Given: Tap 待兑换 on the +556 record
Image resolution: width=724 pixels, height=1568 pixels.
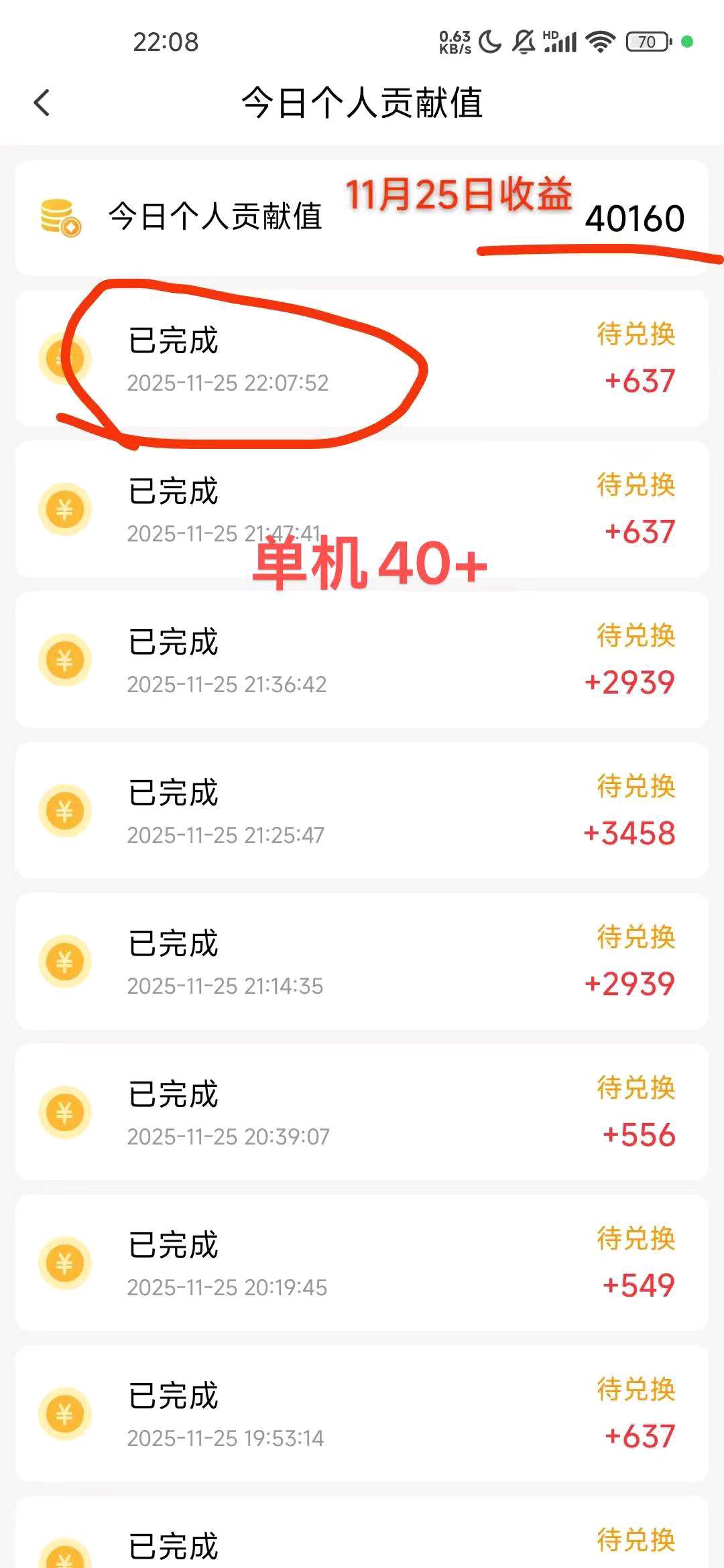Looking at the screenshot, I should point(635,1087).
